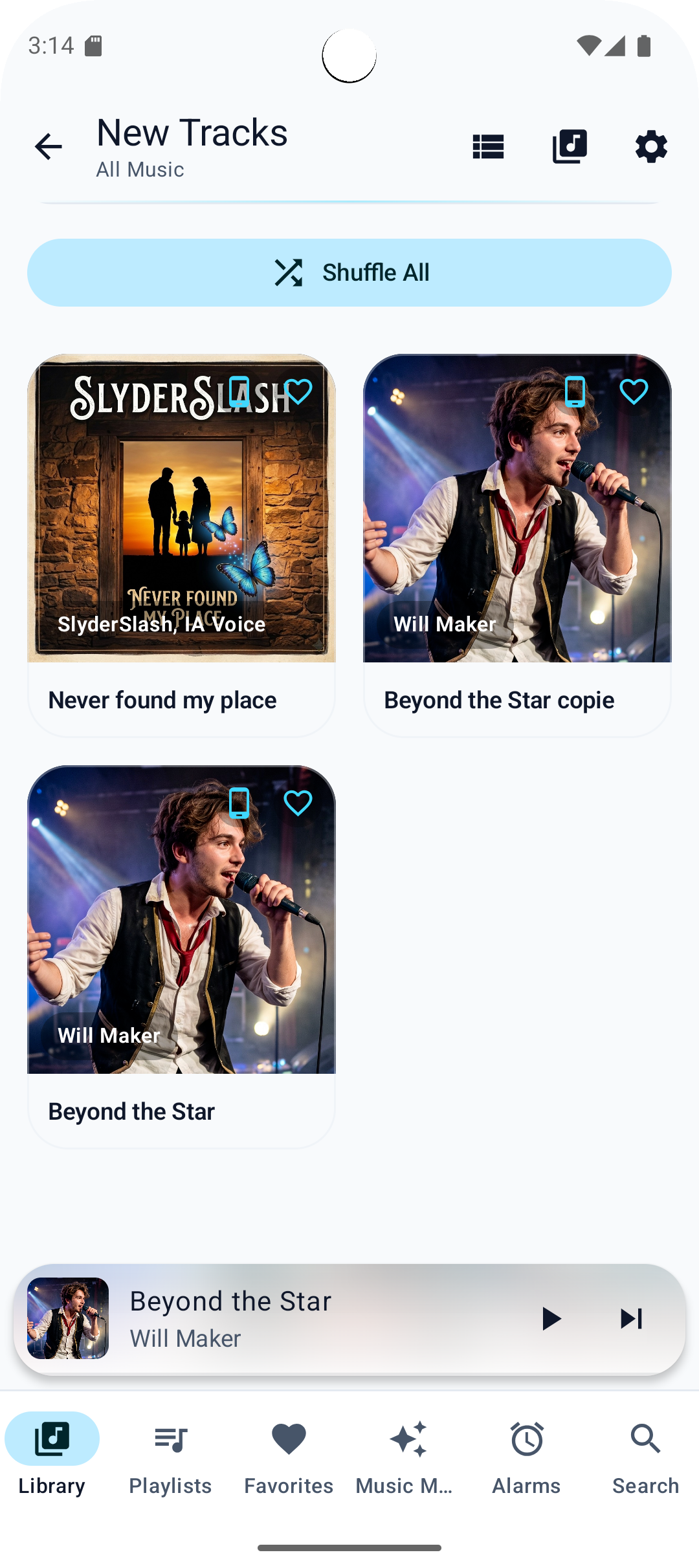
Task: Switch to list view layout
Action: [488, 147]
